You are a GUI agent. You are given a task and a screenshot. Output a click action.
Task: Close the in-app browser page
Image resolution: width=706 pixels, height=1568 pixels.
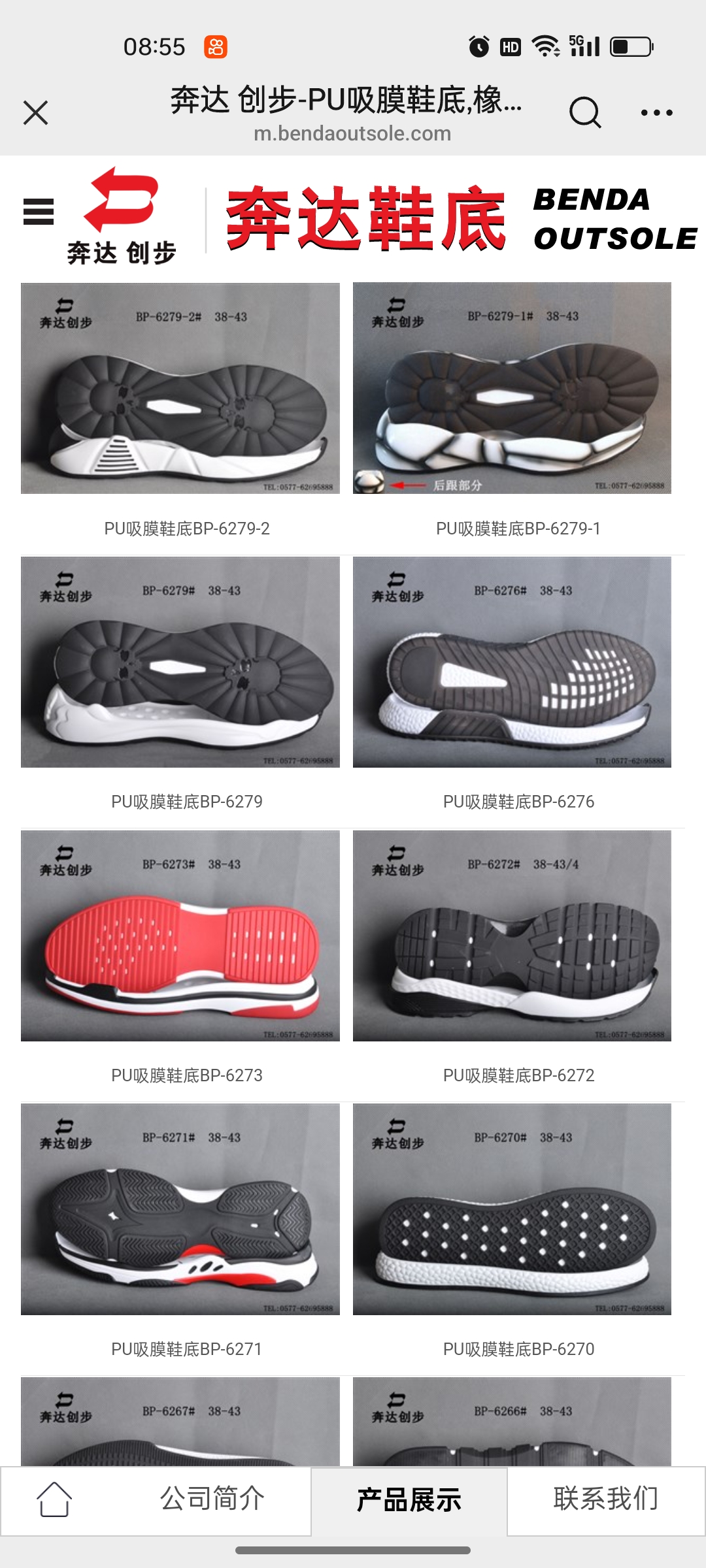click(36, 112)
